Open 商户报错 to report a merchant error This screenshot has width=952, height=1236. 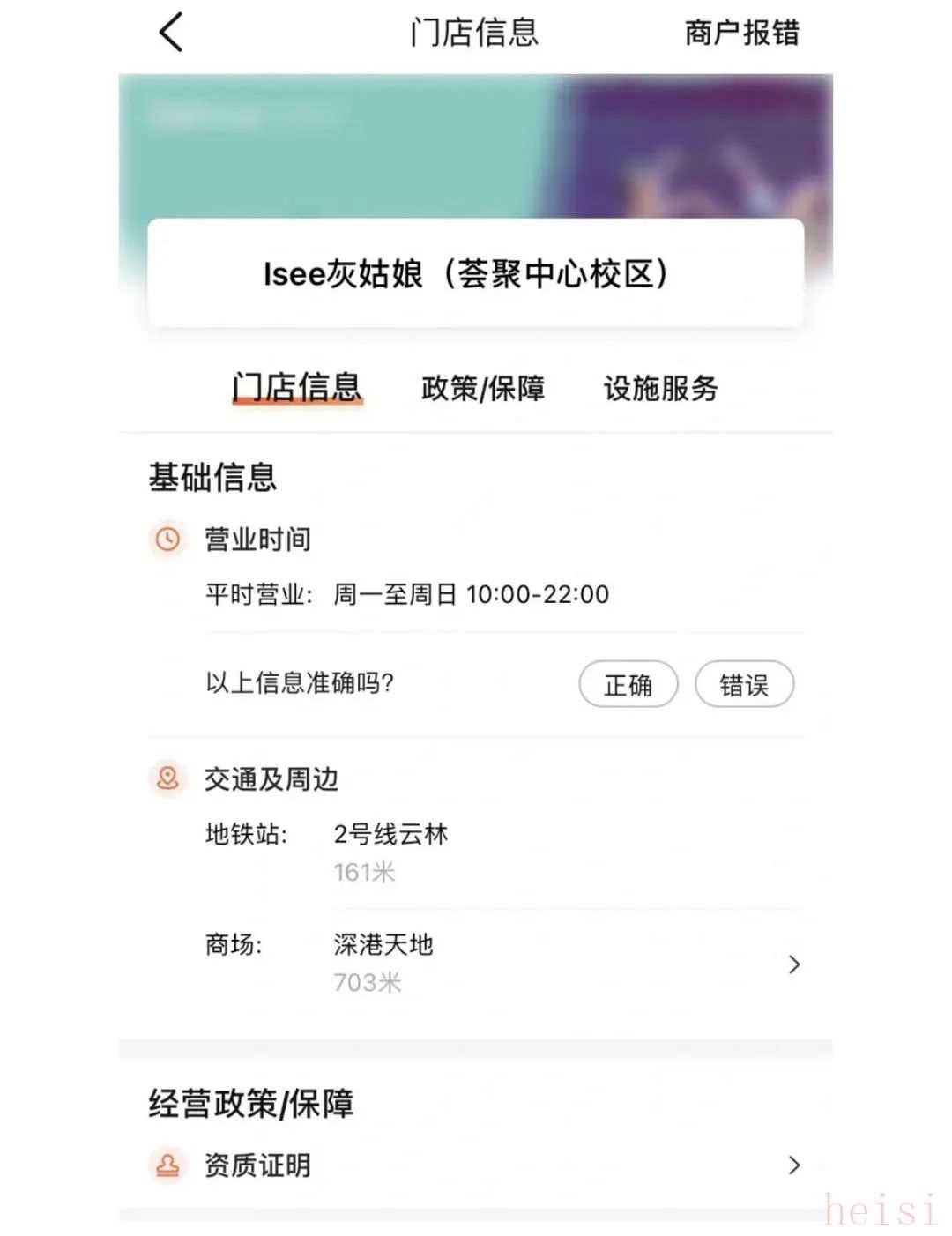(x=741, y=34)
